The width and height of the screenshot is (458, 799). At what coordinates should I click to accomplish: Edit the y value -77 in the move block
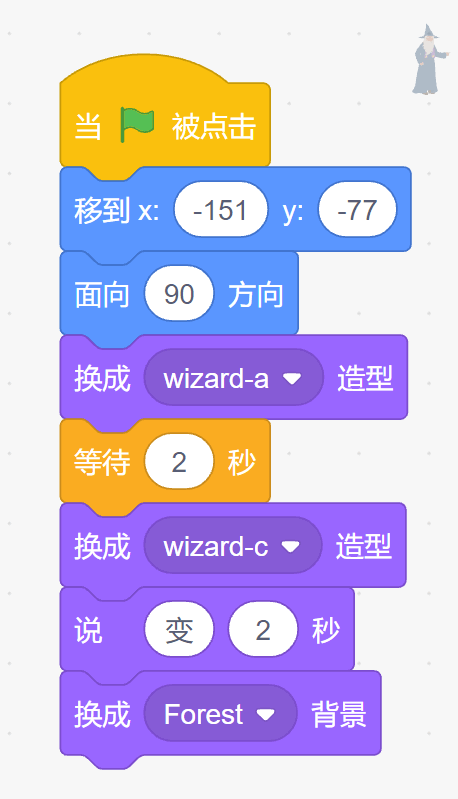pyautogui.click(x=357, y=209)
